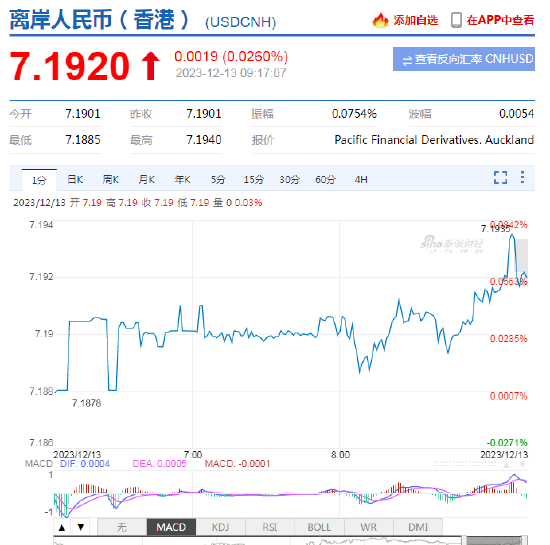The width and height of the screenshot is (550, 545).
Task: Open 在APP中查看 link
Action: tap(492, 20)
